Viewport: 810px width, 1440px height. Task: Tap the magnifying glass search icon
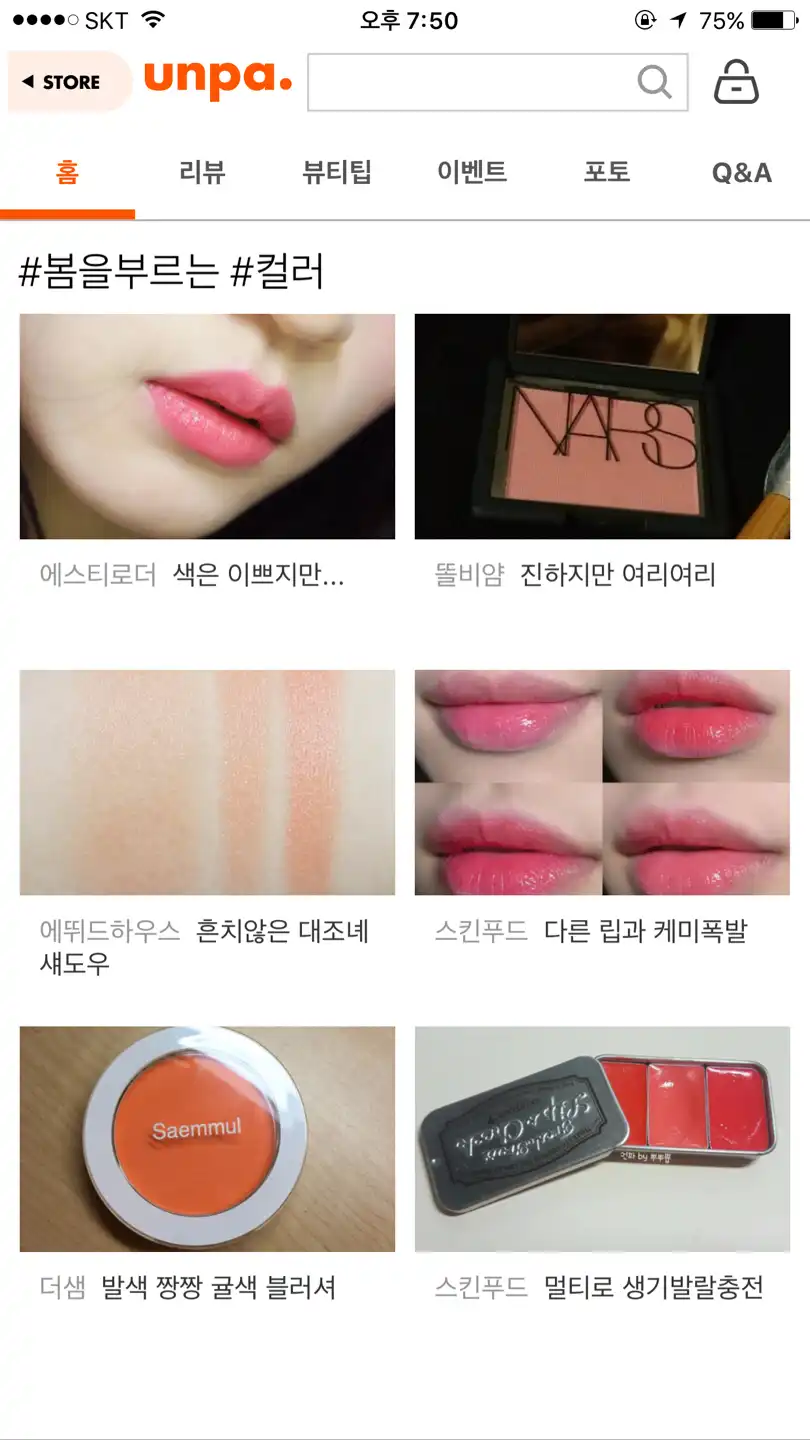point(655,82)
